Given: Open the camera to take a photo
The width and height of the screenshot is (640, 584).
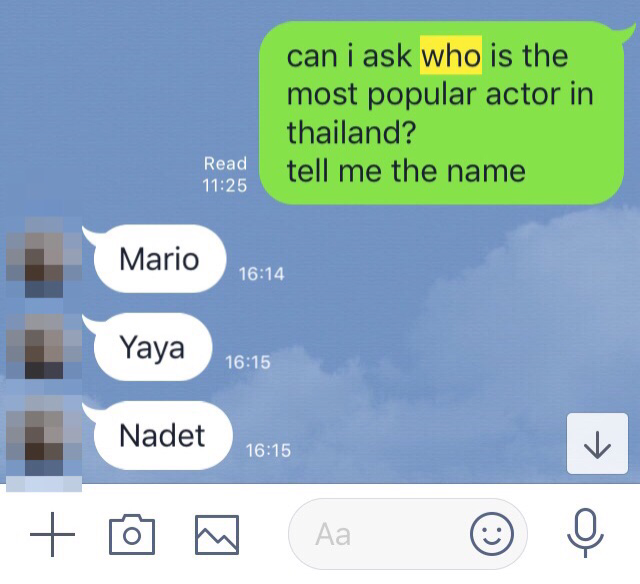Looking at the screenshot, I should 131,535.
